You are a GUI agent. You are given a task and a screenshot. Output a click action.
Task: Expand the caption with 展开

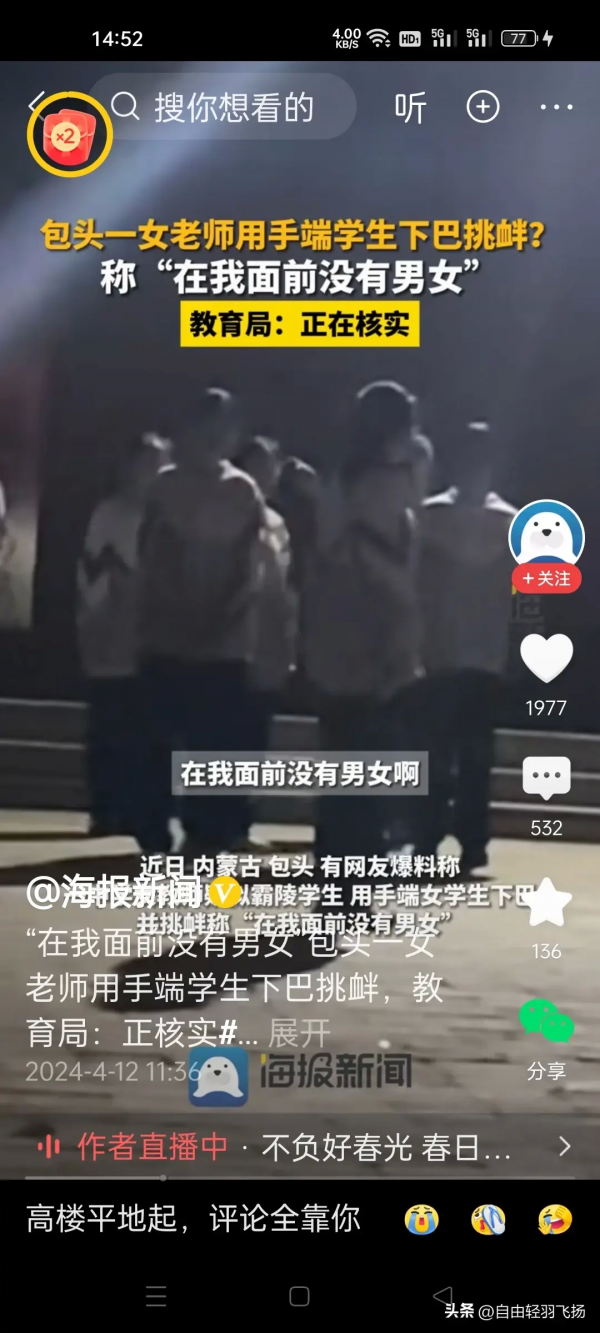299,1033
